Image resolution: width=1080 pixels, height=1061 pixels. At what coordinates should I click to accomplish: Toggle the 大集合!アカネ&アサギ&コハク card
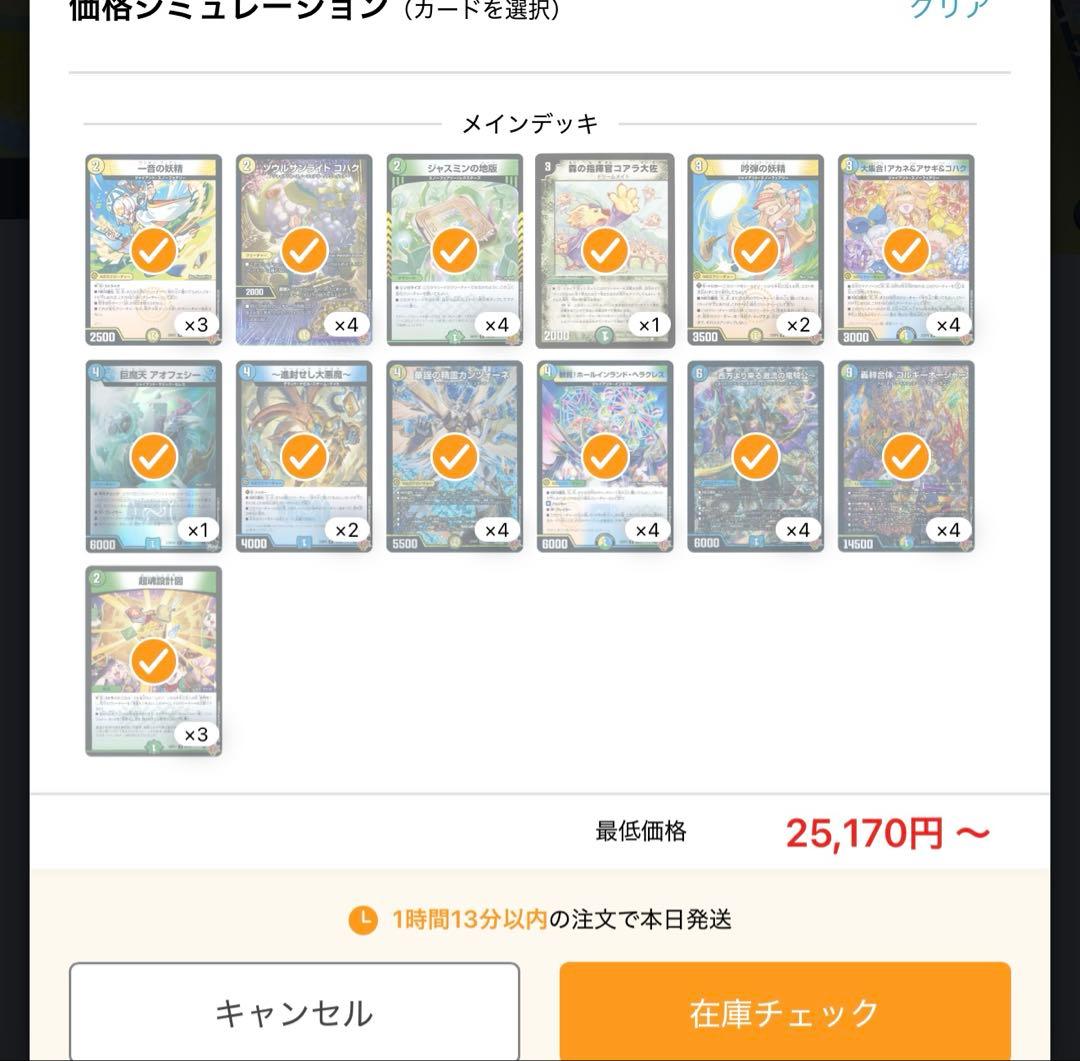tap(906, 250)
